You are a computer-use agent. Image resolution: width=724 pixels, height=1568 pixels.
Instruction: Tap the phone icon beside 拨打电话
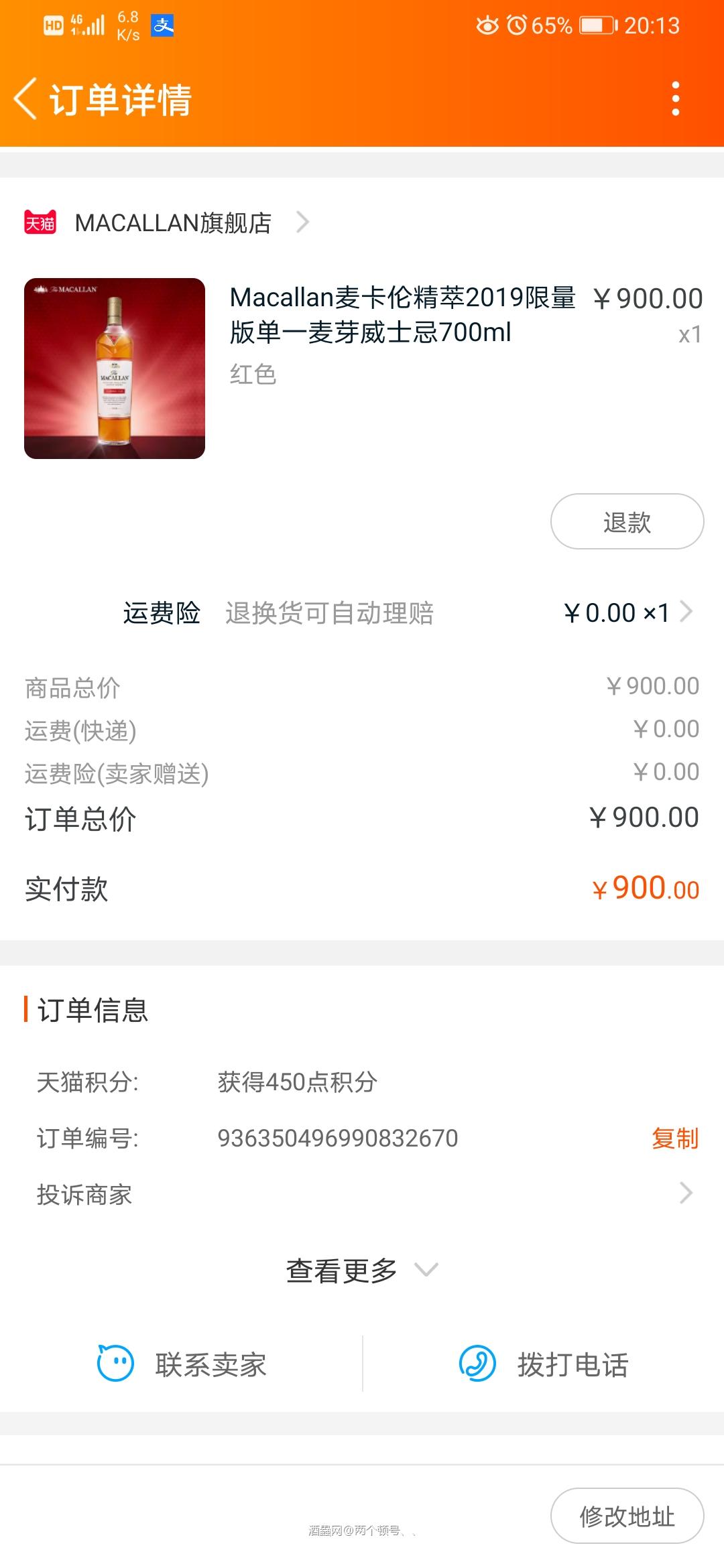(477, 1365)
